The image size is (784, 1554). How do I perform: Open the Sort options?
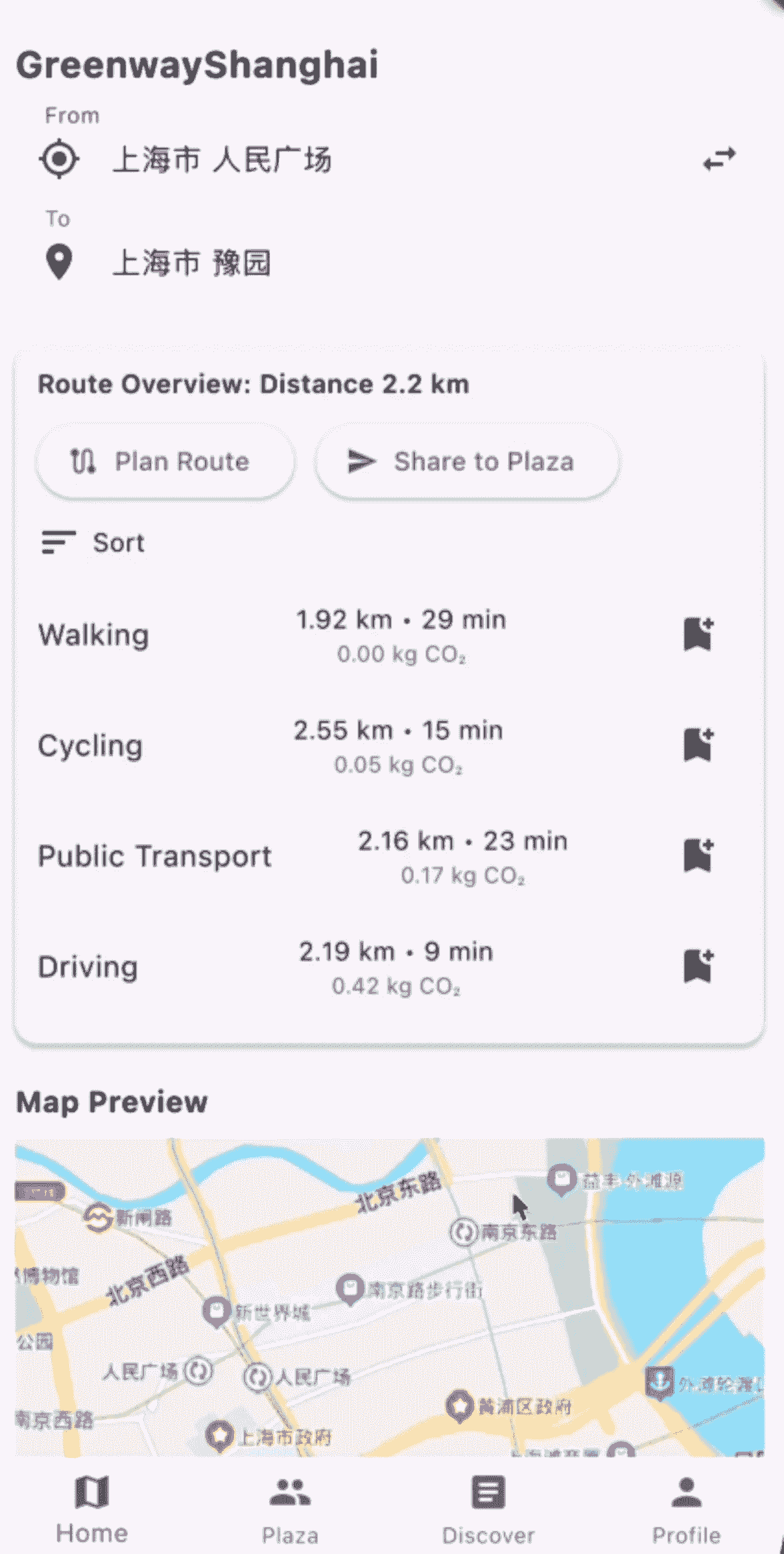click(x=93, y=543)
